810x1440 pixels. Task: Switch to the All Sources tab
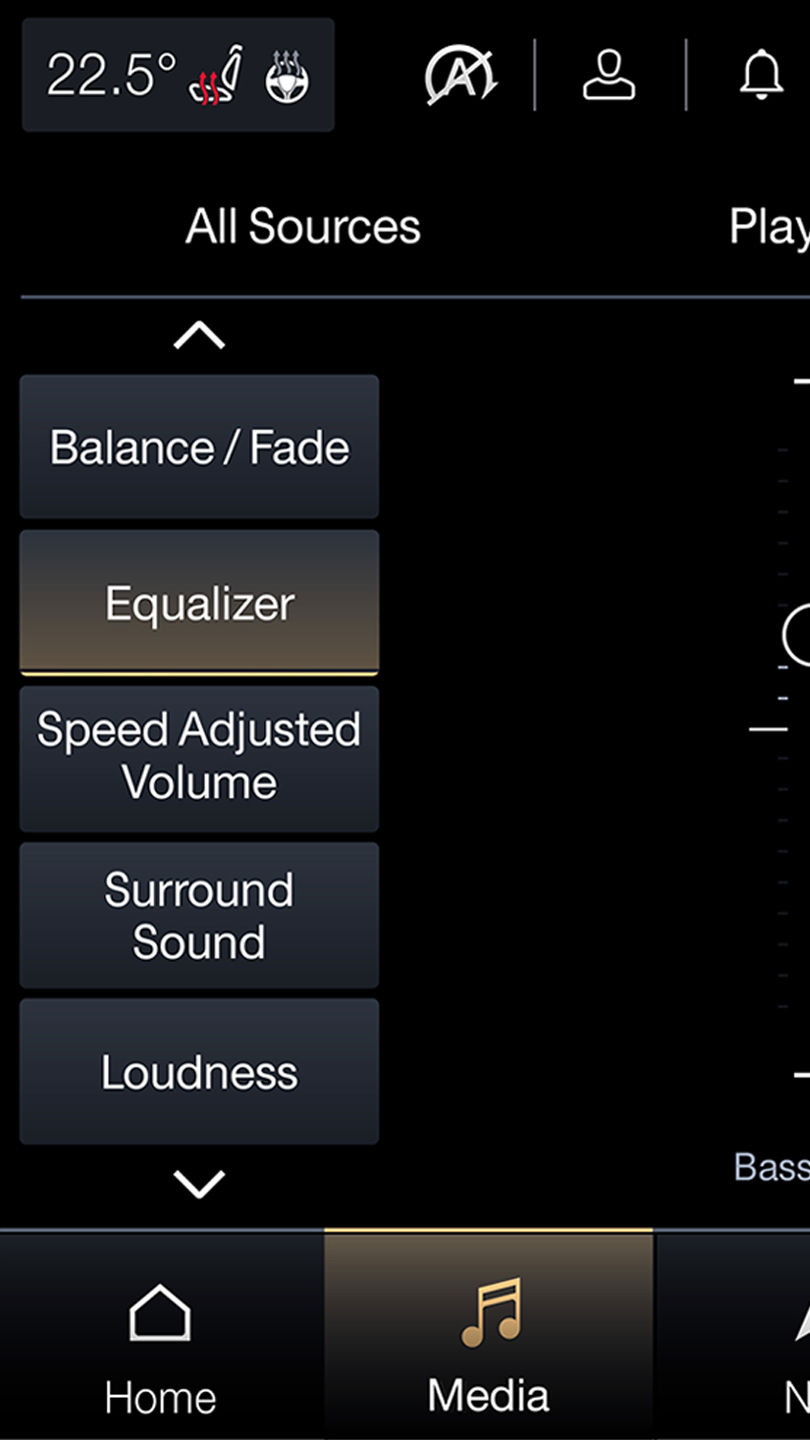point(303,227)
